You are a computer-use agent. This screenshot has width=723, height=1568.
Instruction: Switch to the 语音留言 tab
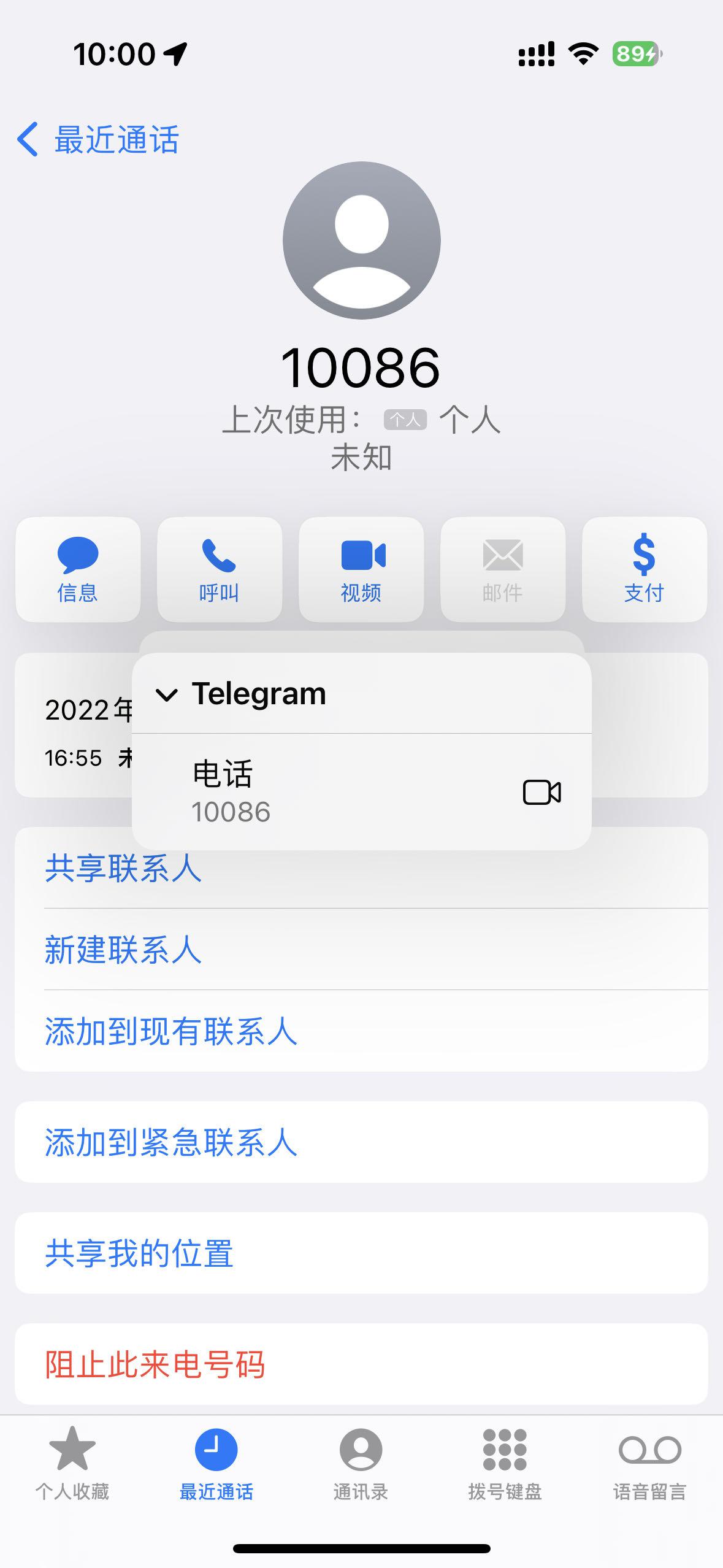click(x=649, y=1464)
